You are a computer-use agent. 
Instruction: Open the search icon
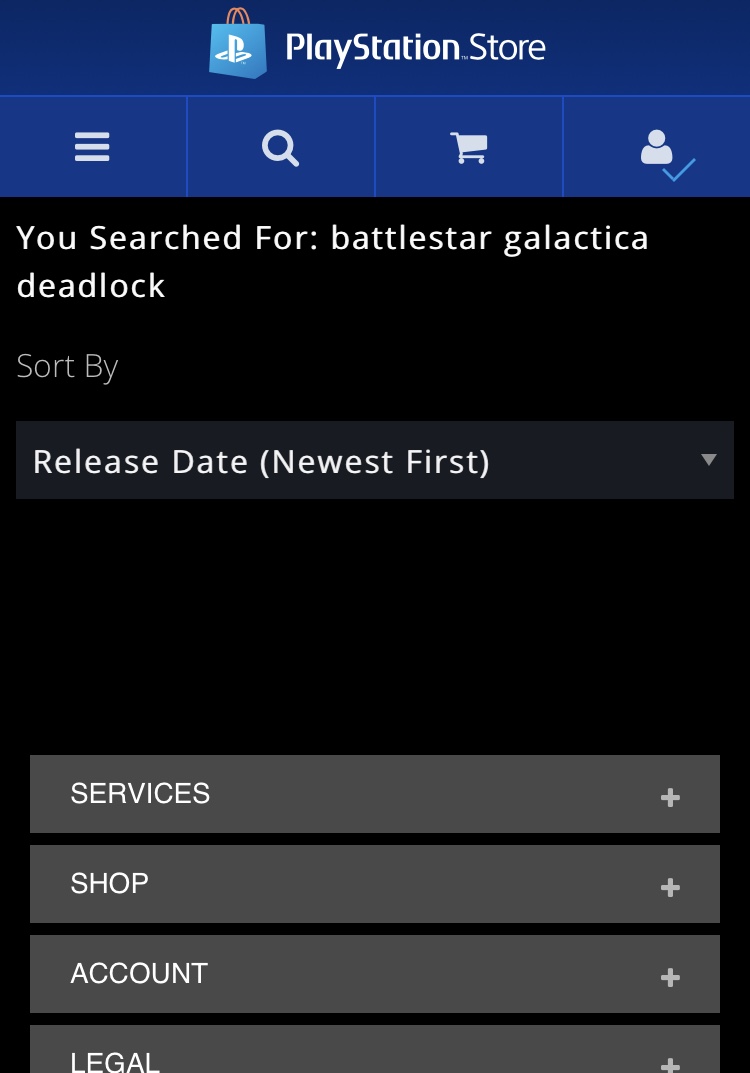(x=280, y=148)
